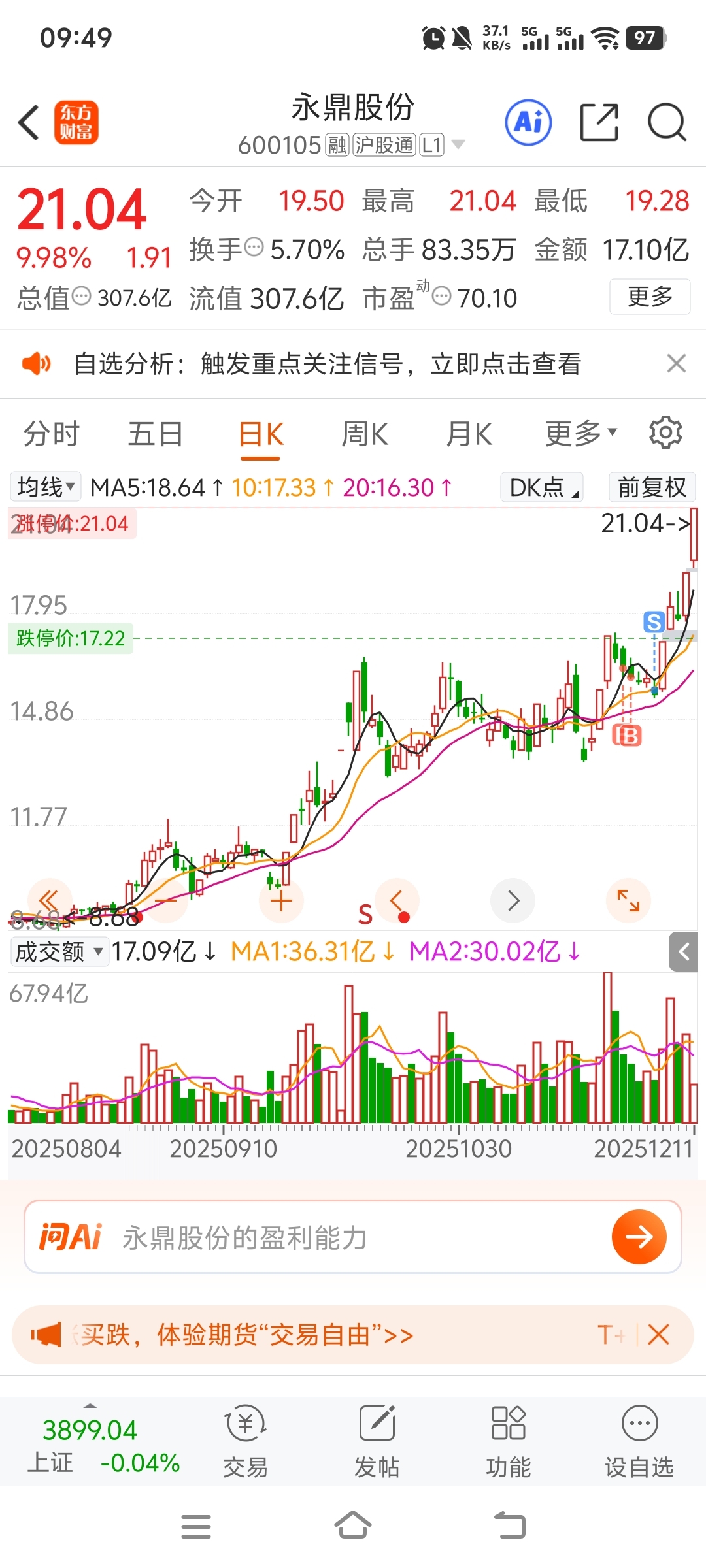706x1568 pixels.
Task: Switch to the 五日 chart tab
Action: coord(155,434)
